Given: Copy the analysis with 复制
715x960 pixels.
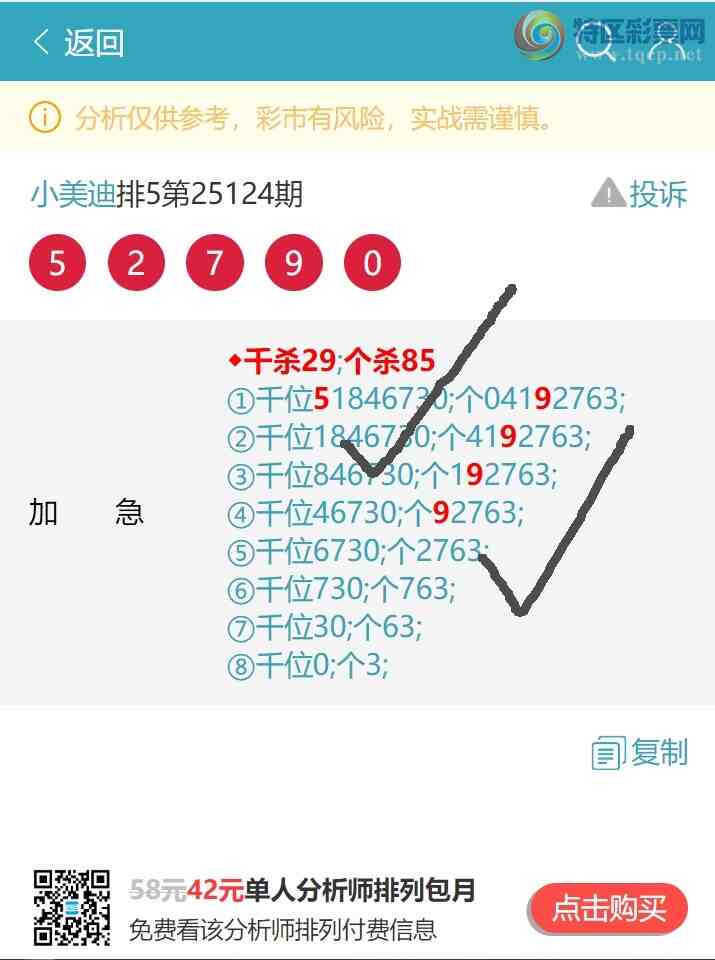Looking at the screenshot, I should [641, 753].
